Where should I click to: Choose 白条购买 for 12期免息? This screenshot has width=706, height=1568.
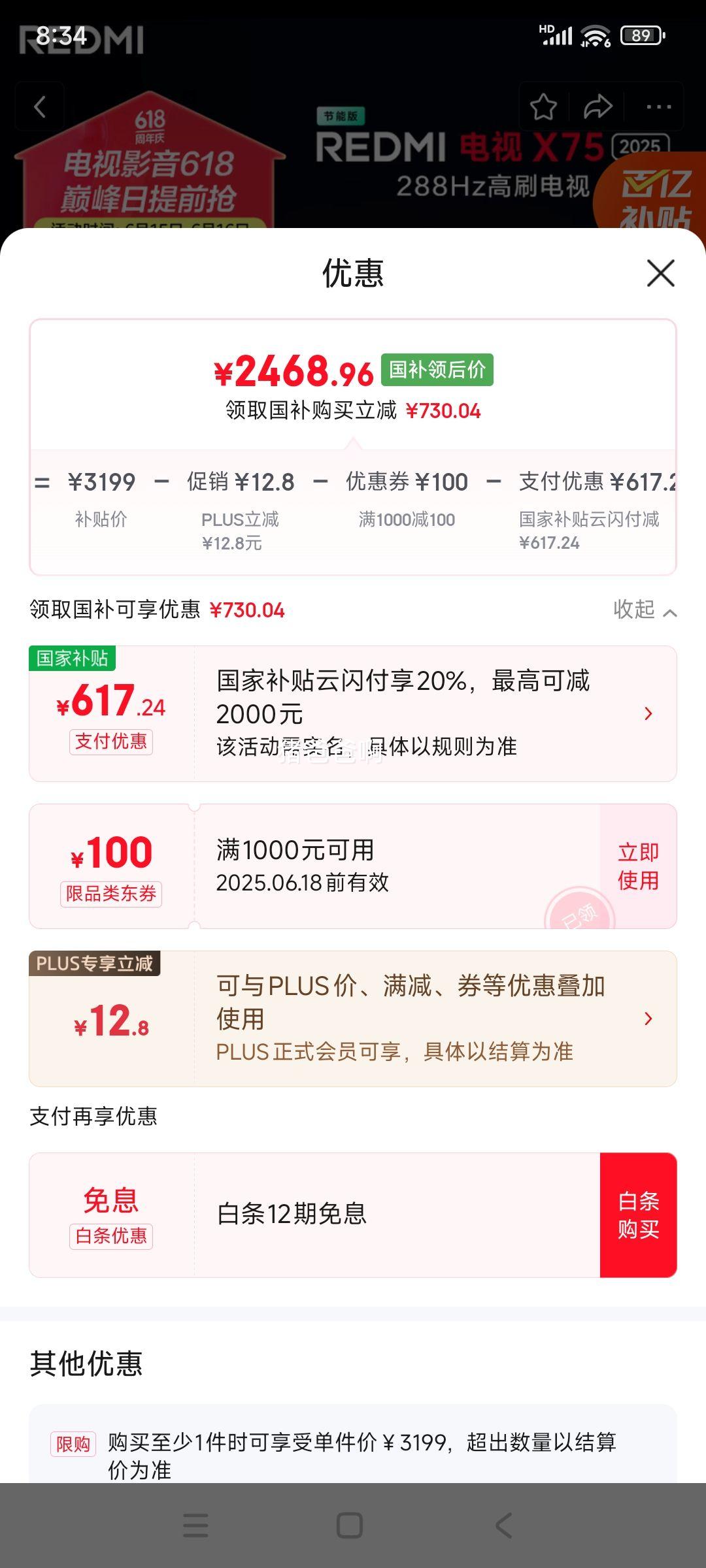pyautogui.click(x=638, y=1215)
